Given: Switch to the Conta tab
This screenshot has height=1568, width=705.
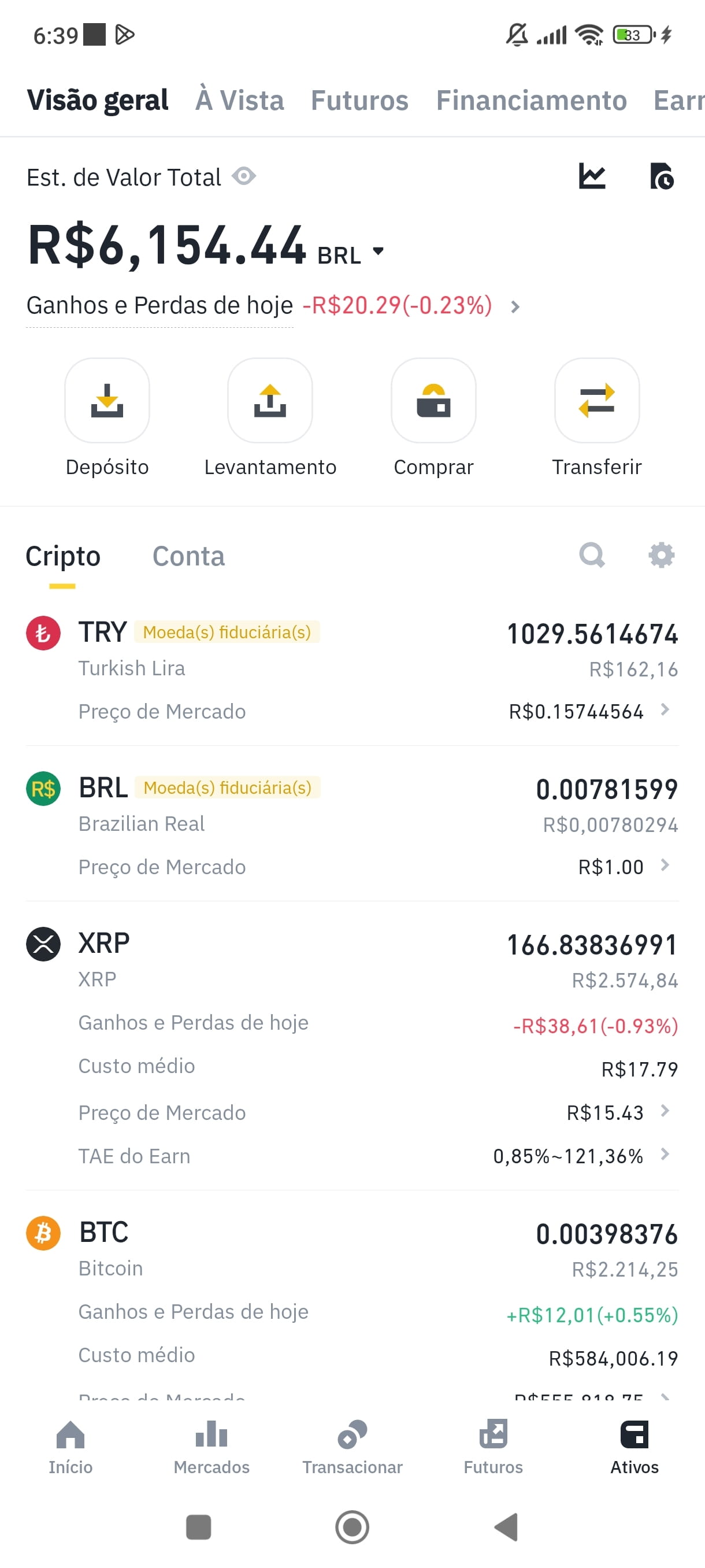Looking at the screenshot, I should pyautogui.click(x=189, y=554).
